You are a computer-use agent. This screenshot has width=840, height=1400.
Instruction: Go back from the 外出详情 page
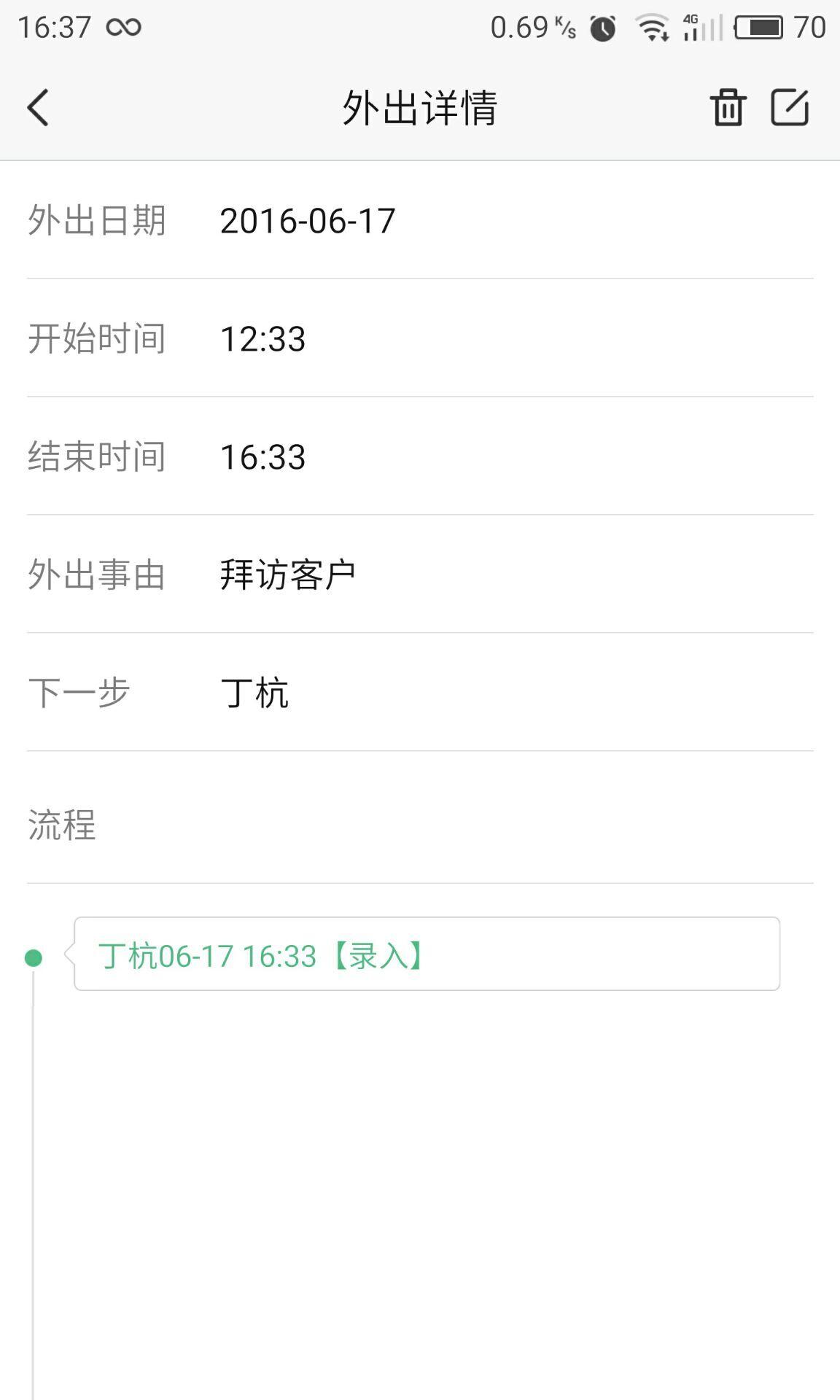click(38, 108)
